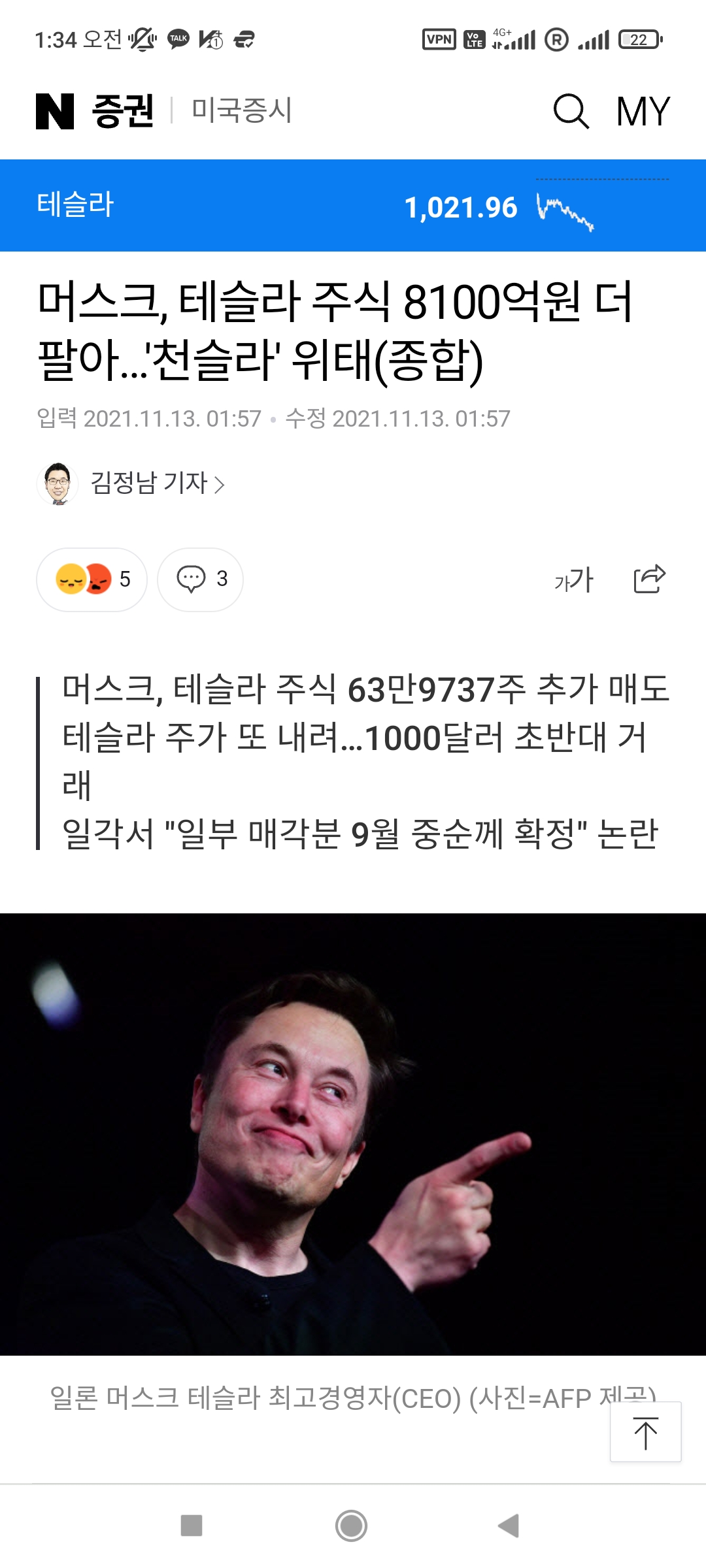Tap the system back button

point(509,1526)
